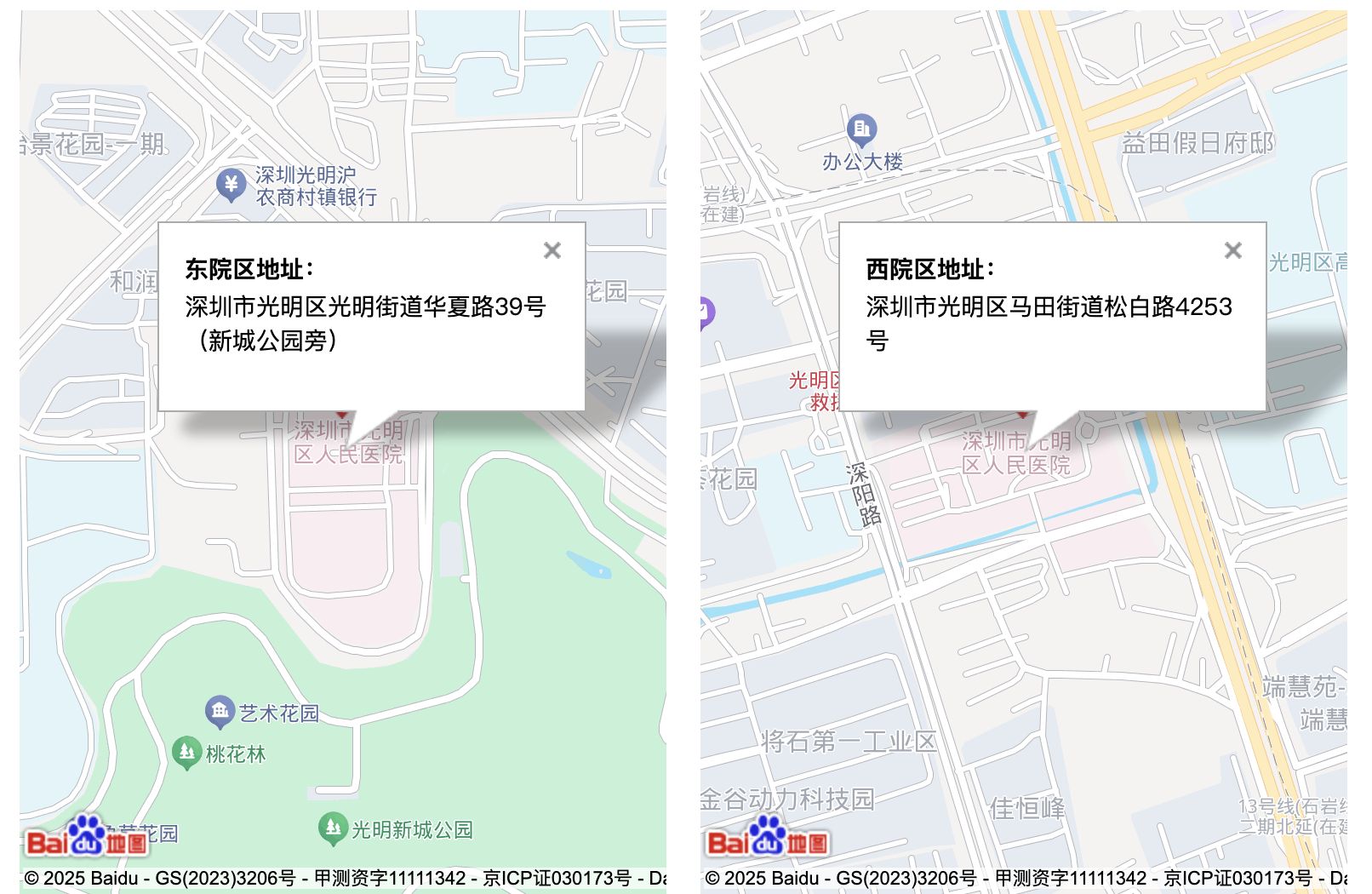
Task: Select the 艺术花园 point of interest
Action: point(220,710)
